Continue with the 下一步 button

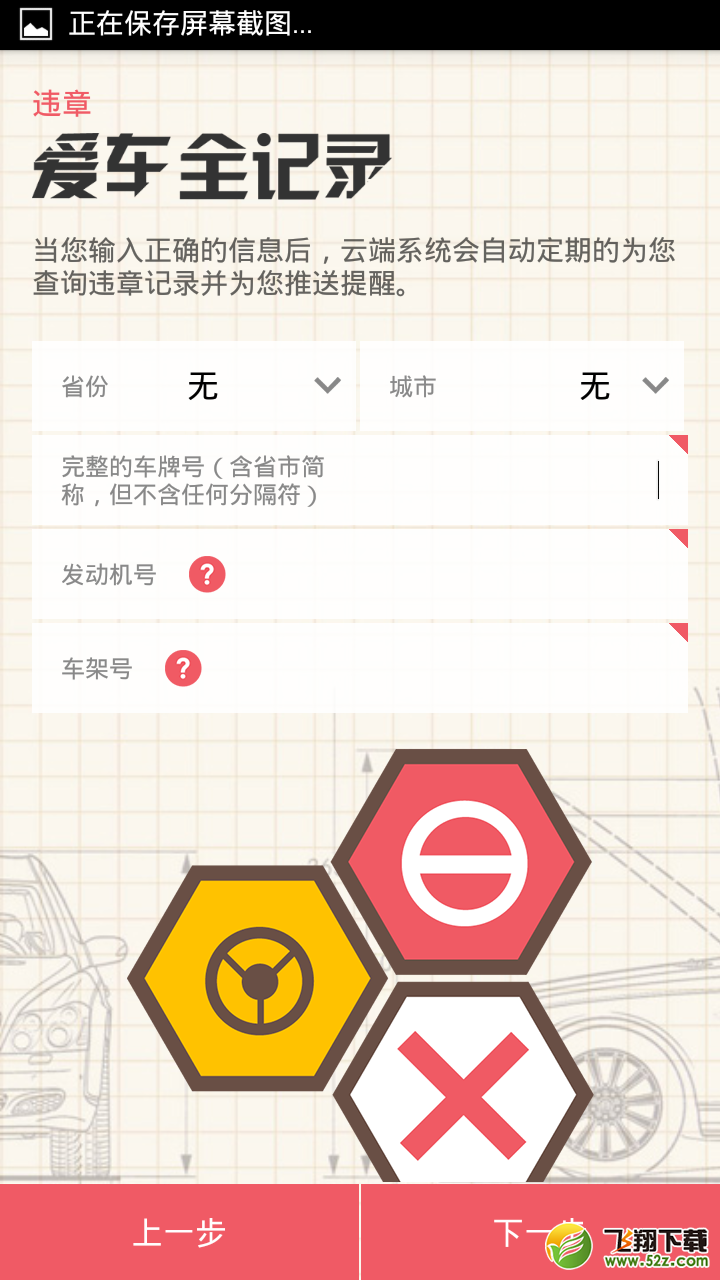541,1232
